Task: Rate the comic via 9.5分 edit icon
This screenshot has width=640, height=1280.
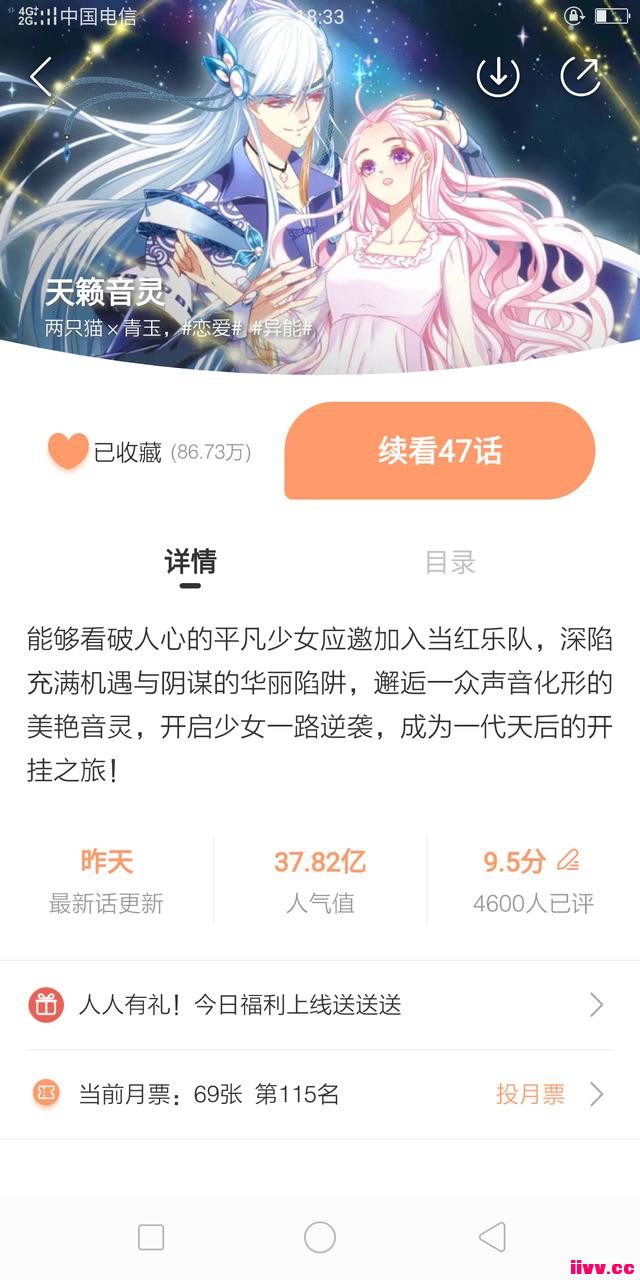Action: pos(568,860)
